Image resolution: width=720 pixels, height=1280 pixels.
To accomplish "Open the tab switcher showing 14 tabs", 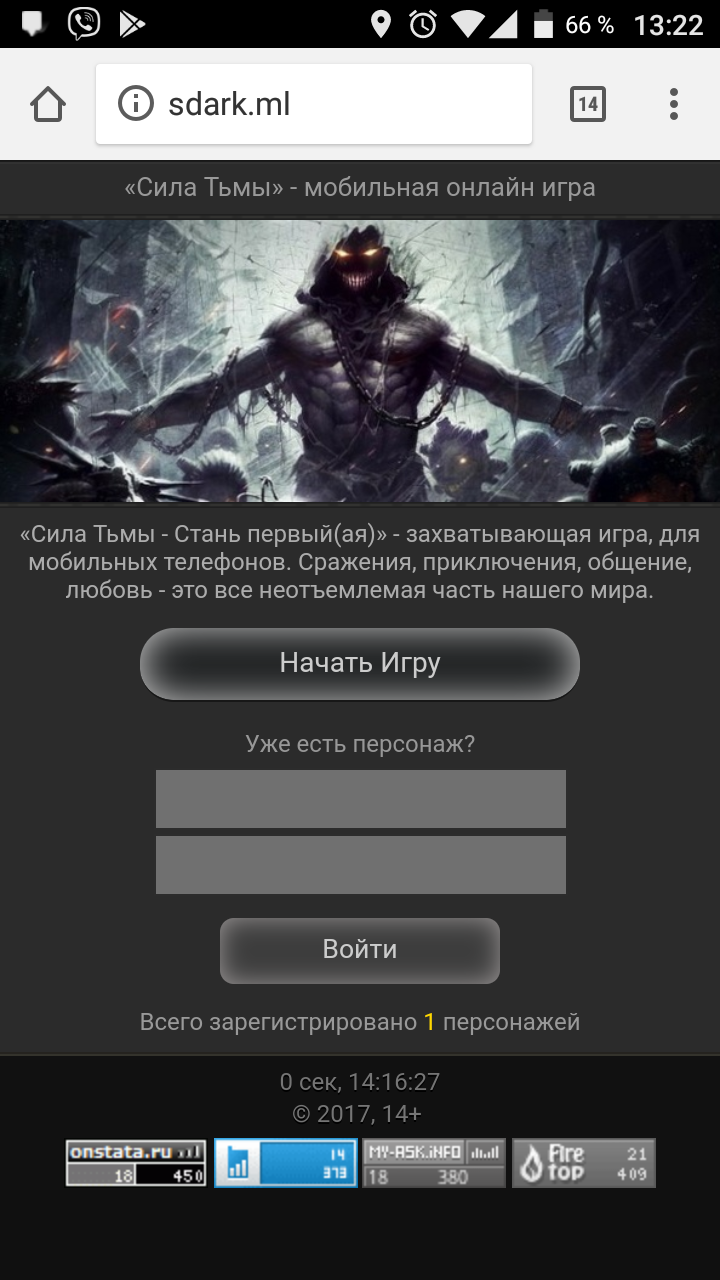I will tap(588, 104).
